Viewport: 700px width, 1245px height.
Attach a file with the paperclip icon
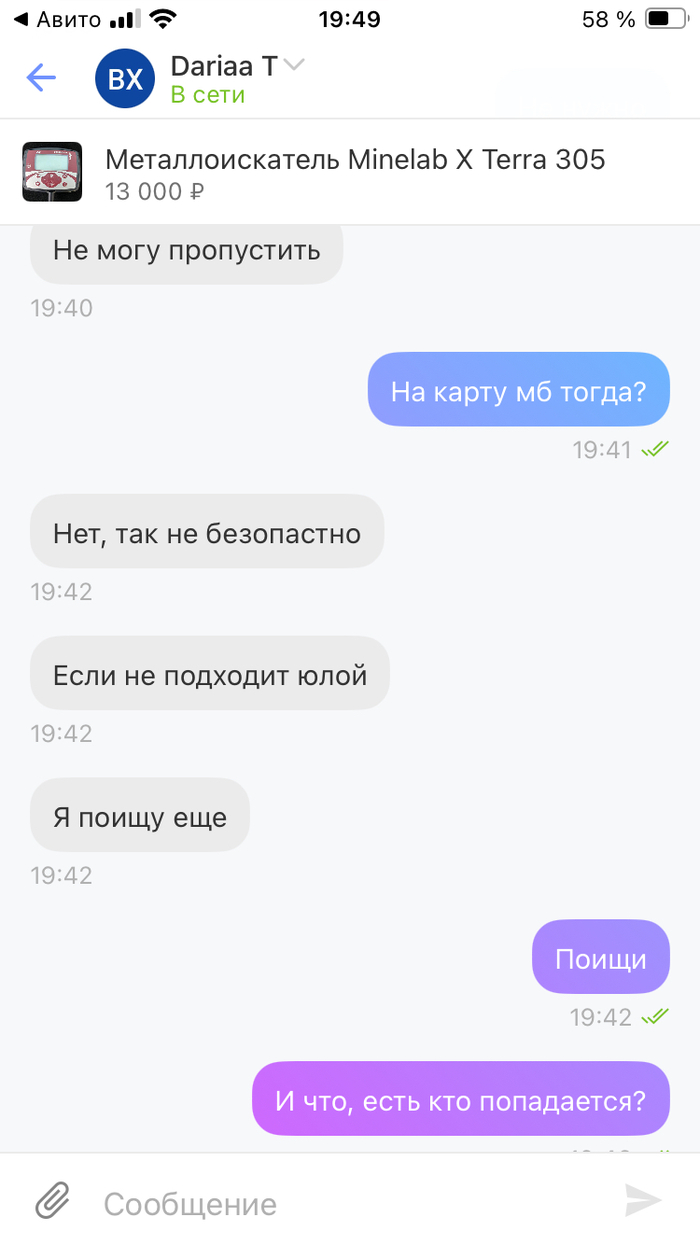[53, 1200]
